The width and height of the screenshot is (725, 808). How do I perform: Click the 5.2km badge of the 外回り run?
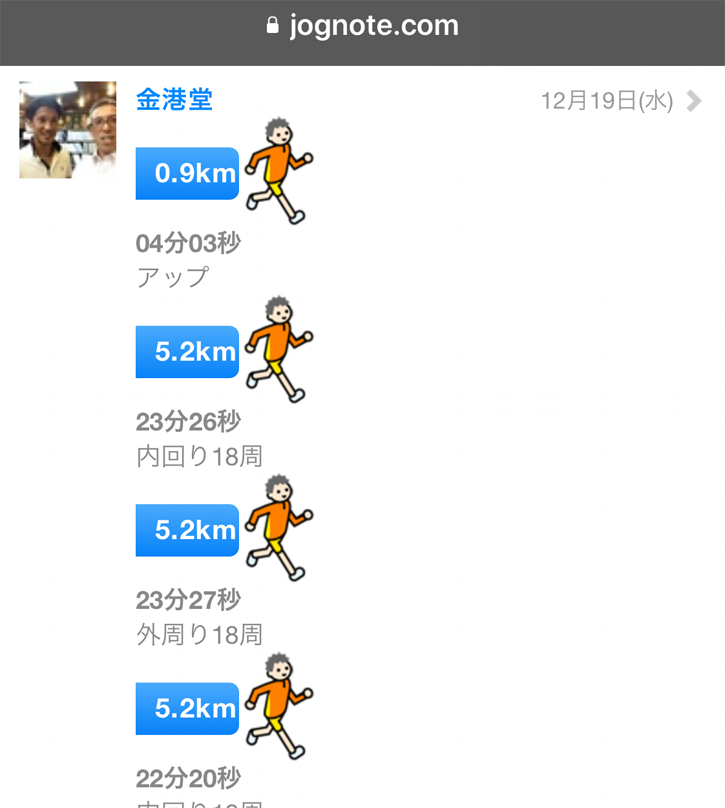click(x=186, y=530)
